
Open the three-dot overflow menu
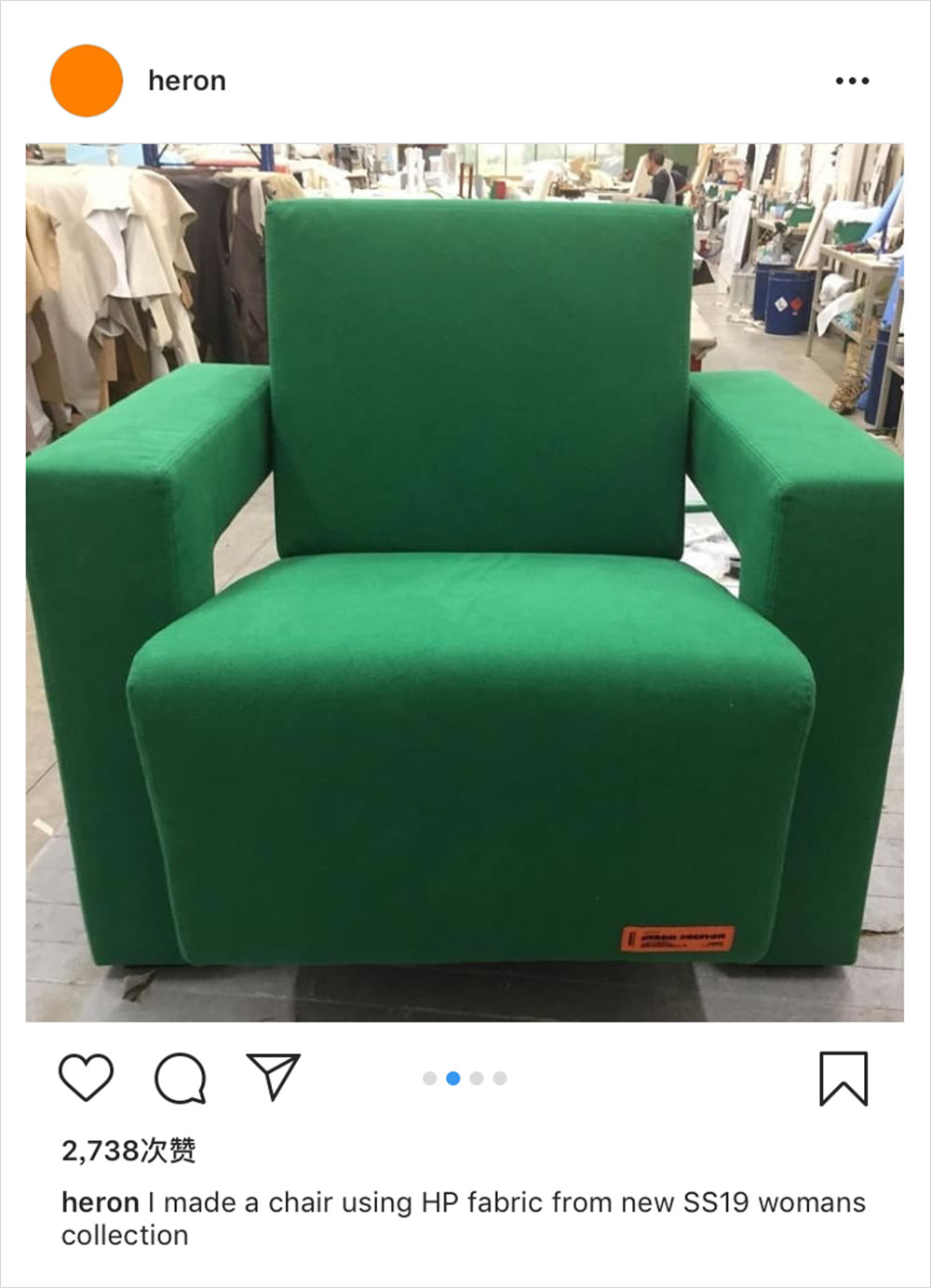coord(852,81)
